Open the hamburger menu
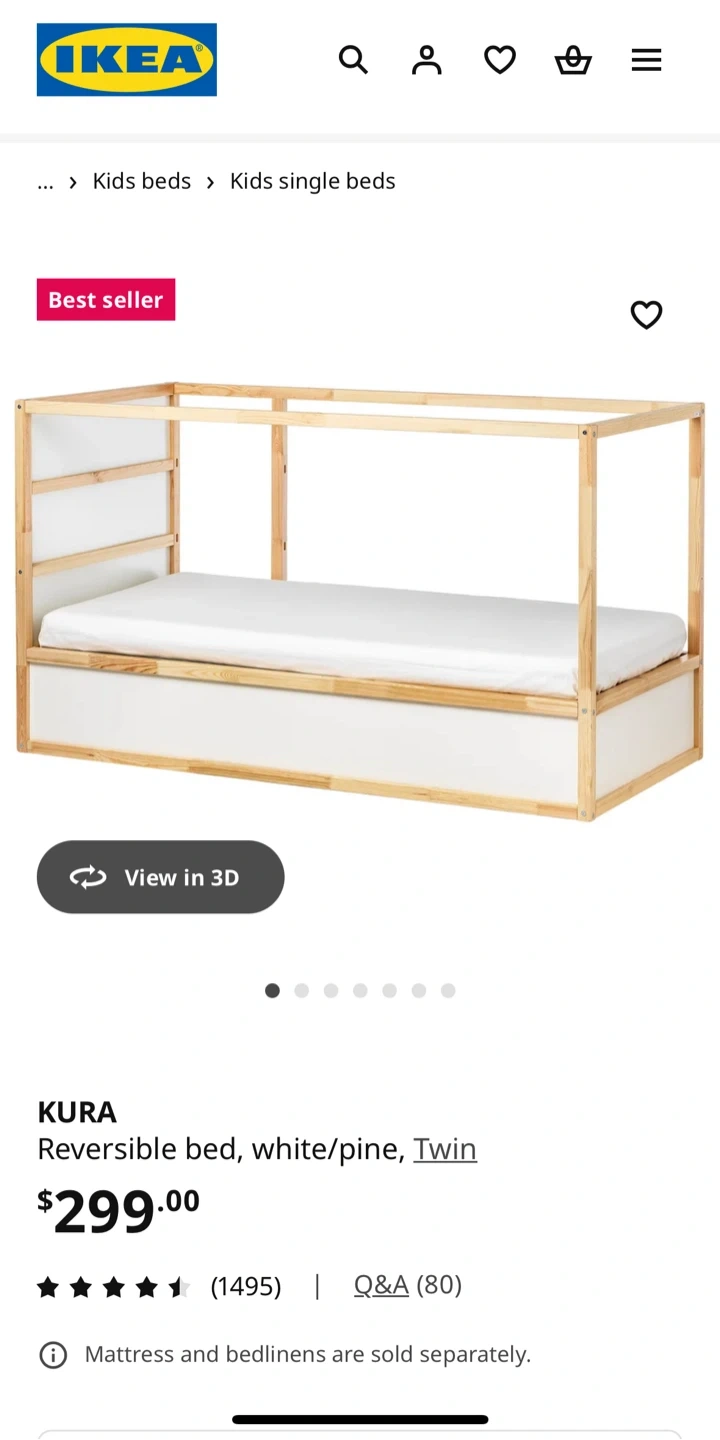This screenshot has height=1440, width=720. tap(646, 60)
